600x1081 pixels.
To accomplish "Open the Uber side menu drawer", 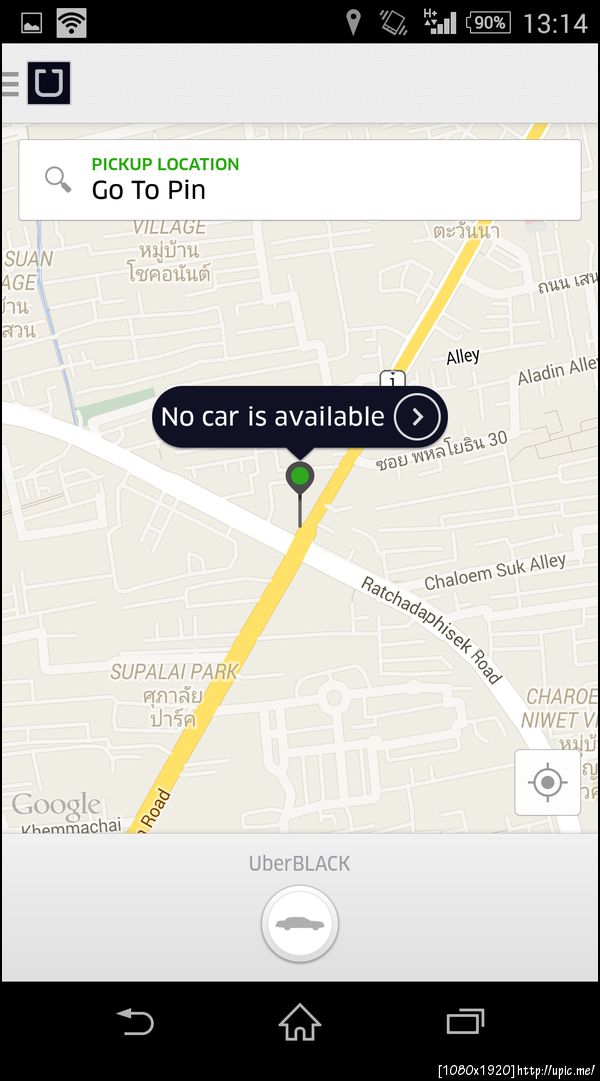I will pyautogui.click(x=38, y=84).
